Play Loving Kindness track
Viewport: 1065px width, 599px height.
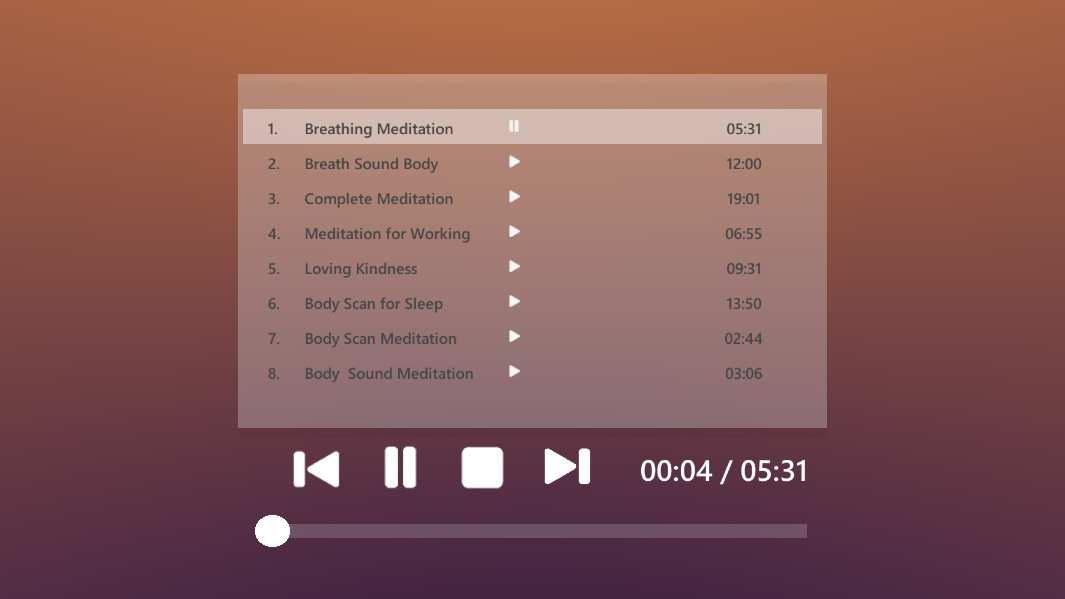point(514,267)
